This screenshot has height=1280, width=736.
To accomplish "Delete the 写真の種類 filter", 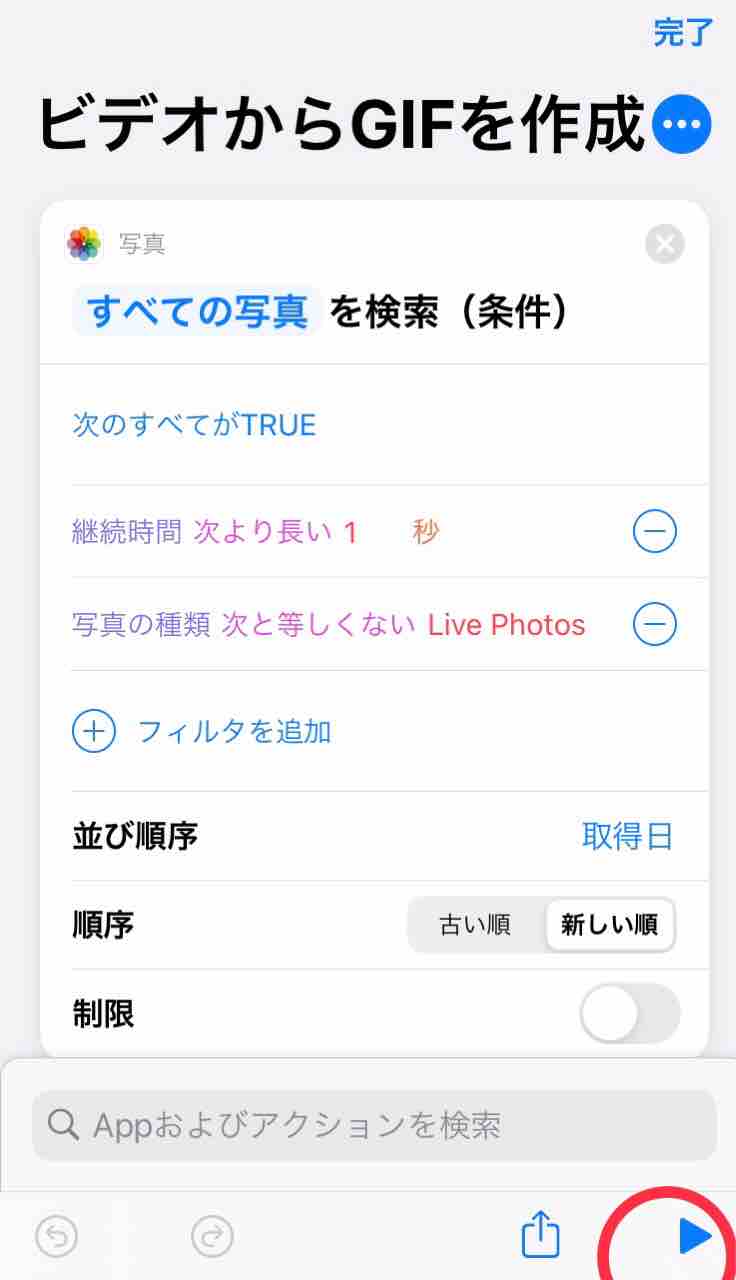I will point(655,624).
